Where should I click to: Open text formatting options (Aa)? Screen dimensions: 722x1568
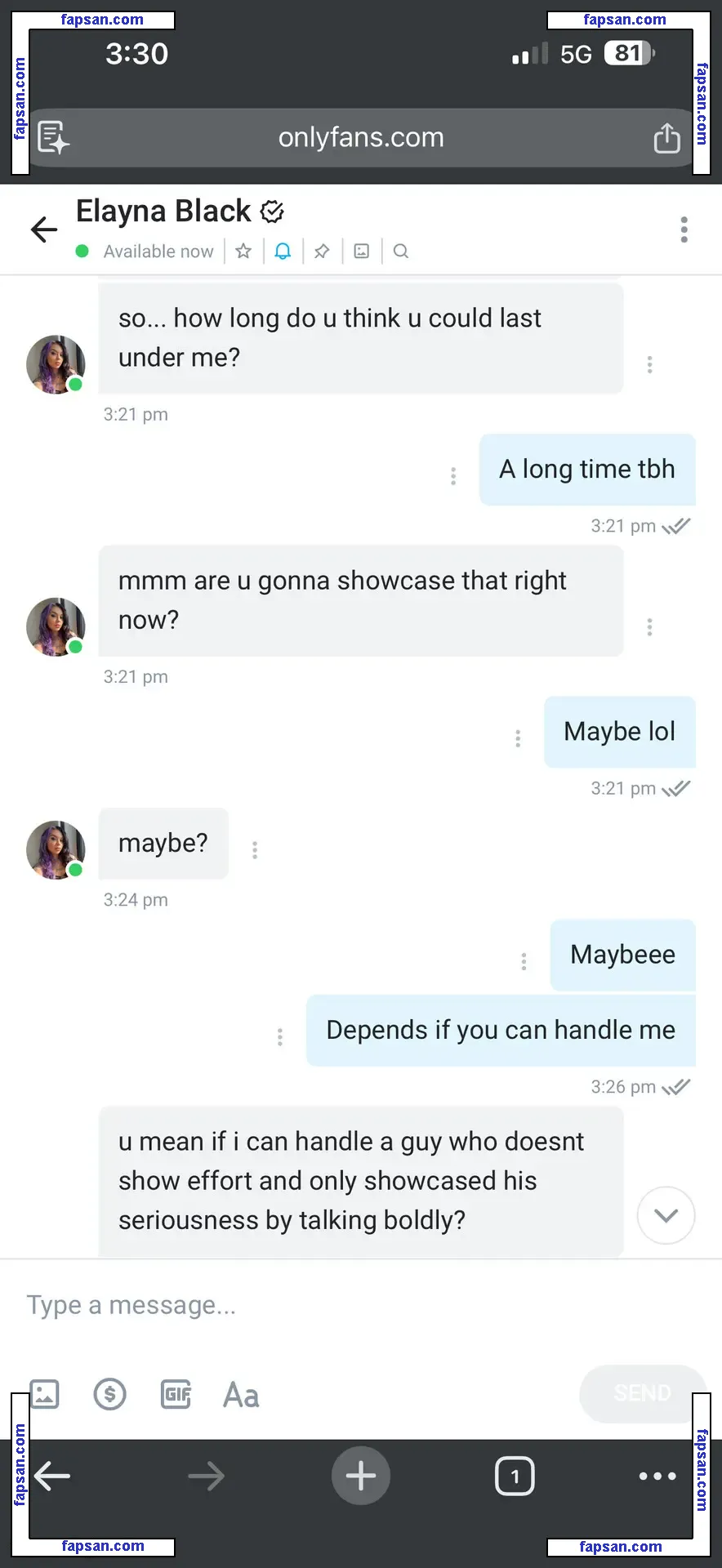(x=241, y=1395)
